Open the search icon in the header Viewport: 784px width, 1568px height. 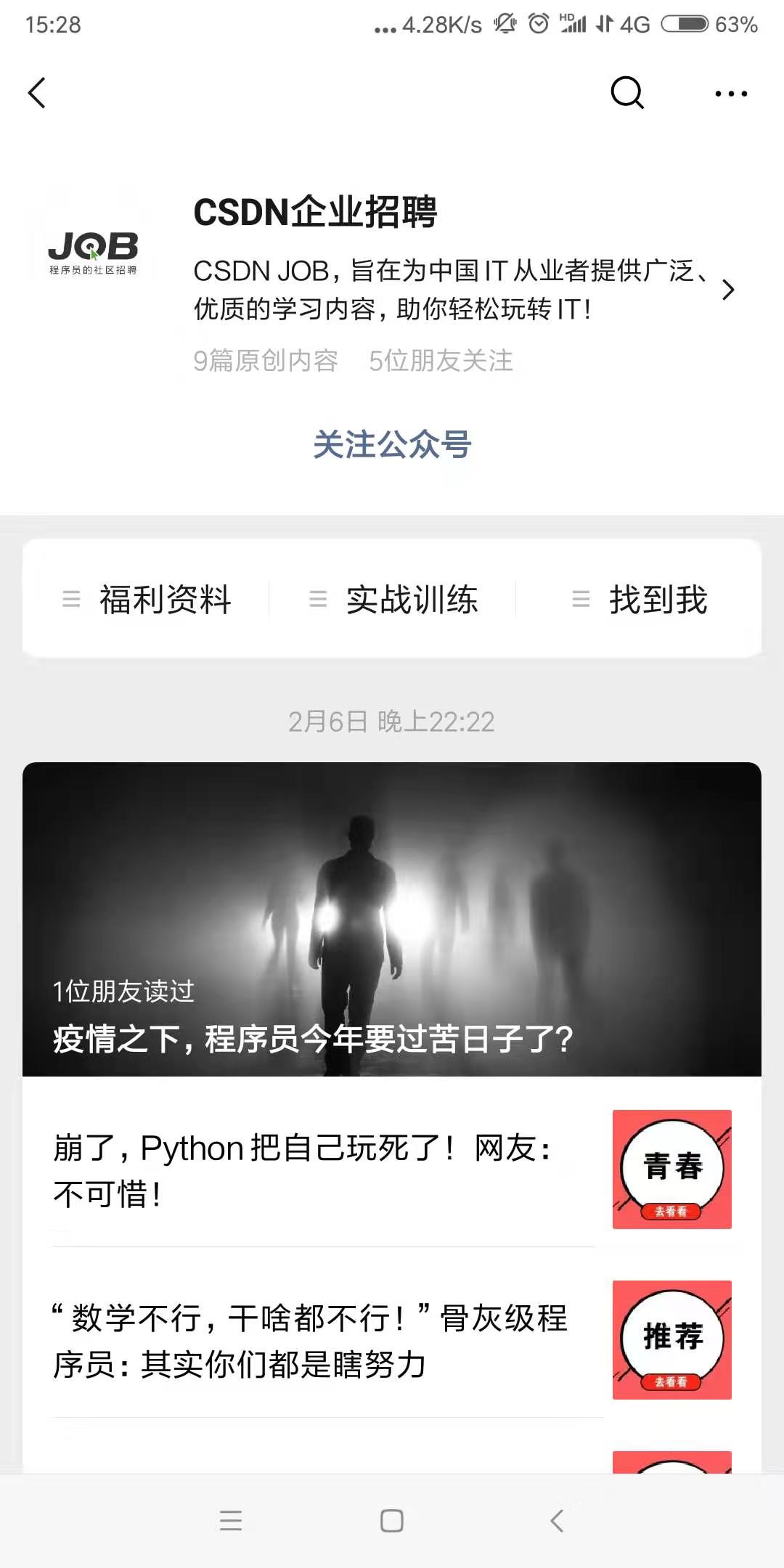point(627,93)
